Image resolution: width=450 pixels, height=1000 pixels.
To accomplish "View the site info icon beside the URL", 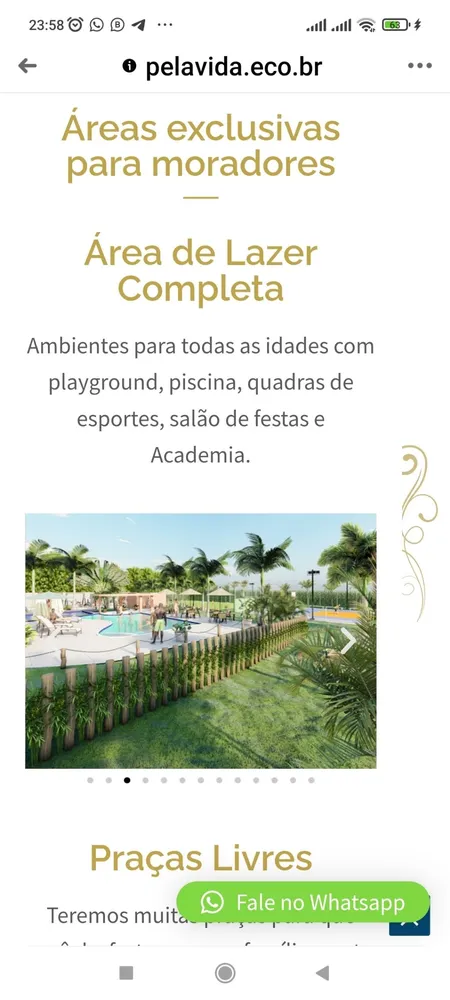I will pyautogui.click(x=129, y=66).
